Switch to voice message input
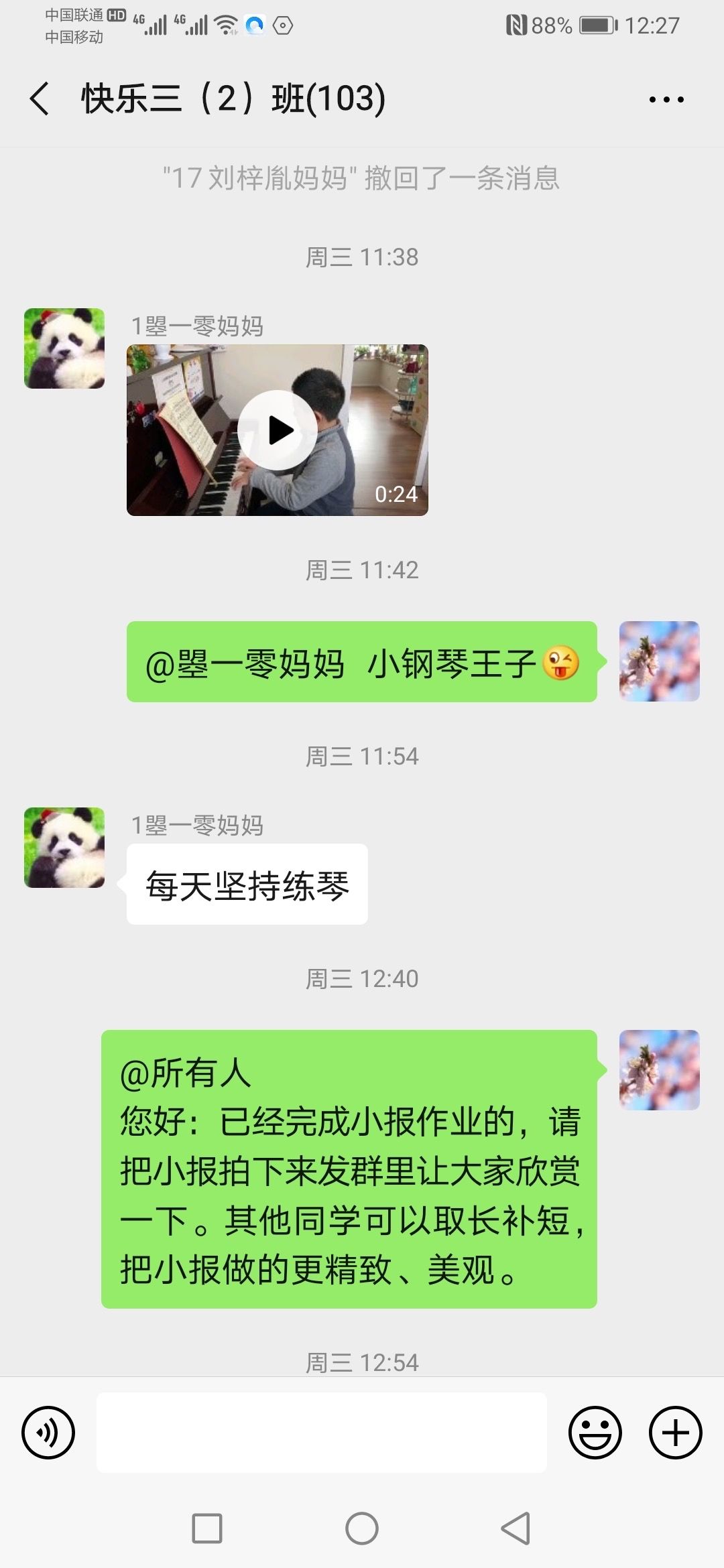 click(x=48, y=1433)
